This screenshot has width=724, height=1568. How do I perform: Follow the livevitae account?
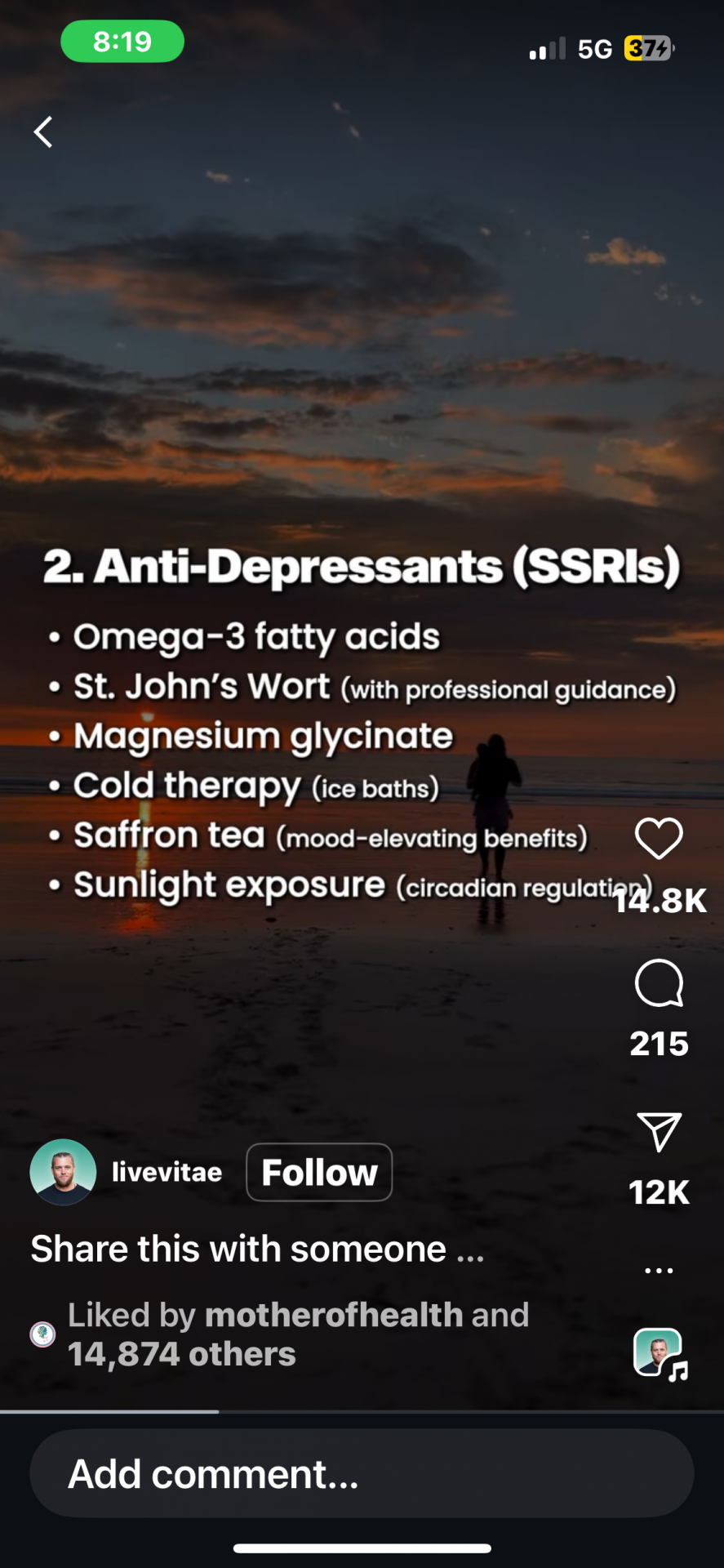coord(319,1173)
